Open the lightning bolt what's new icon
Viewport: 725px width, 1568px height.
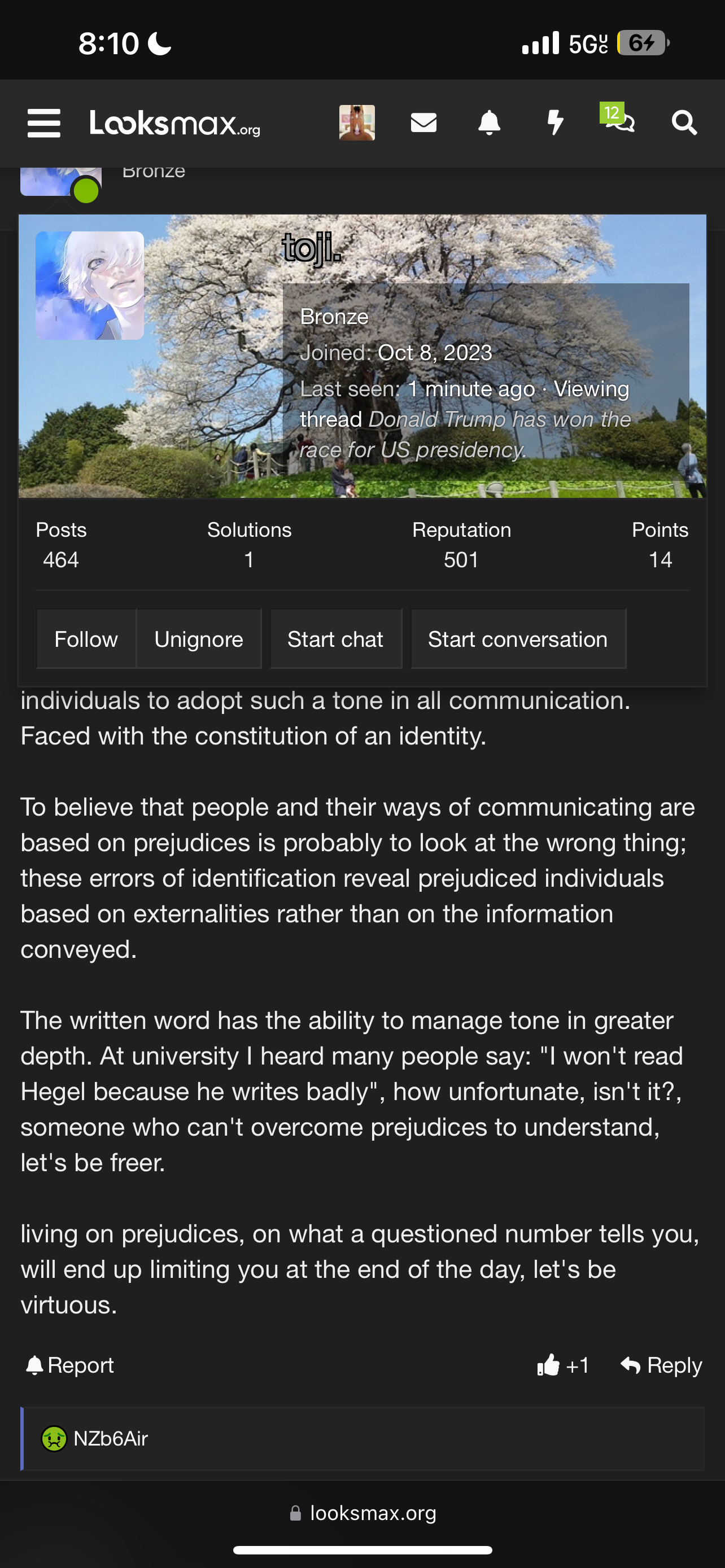(x=554, y=123)
